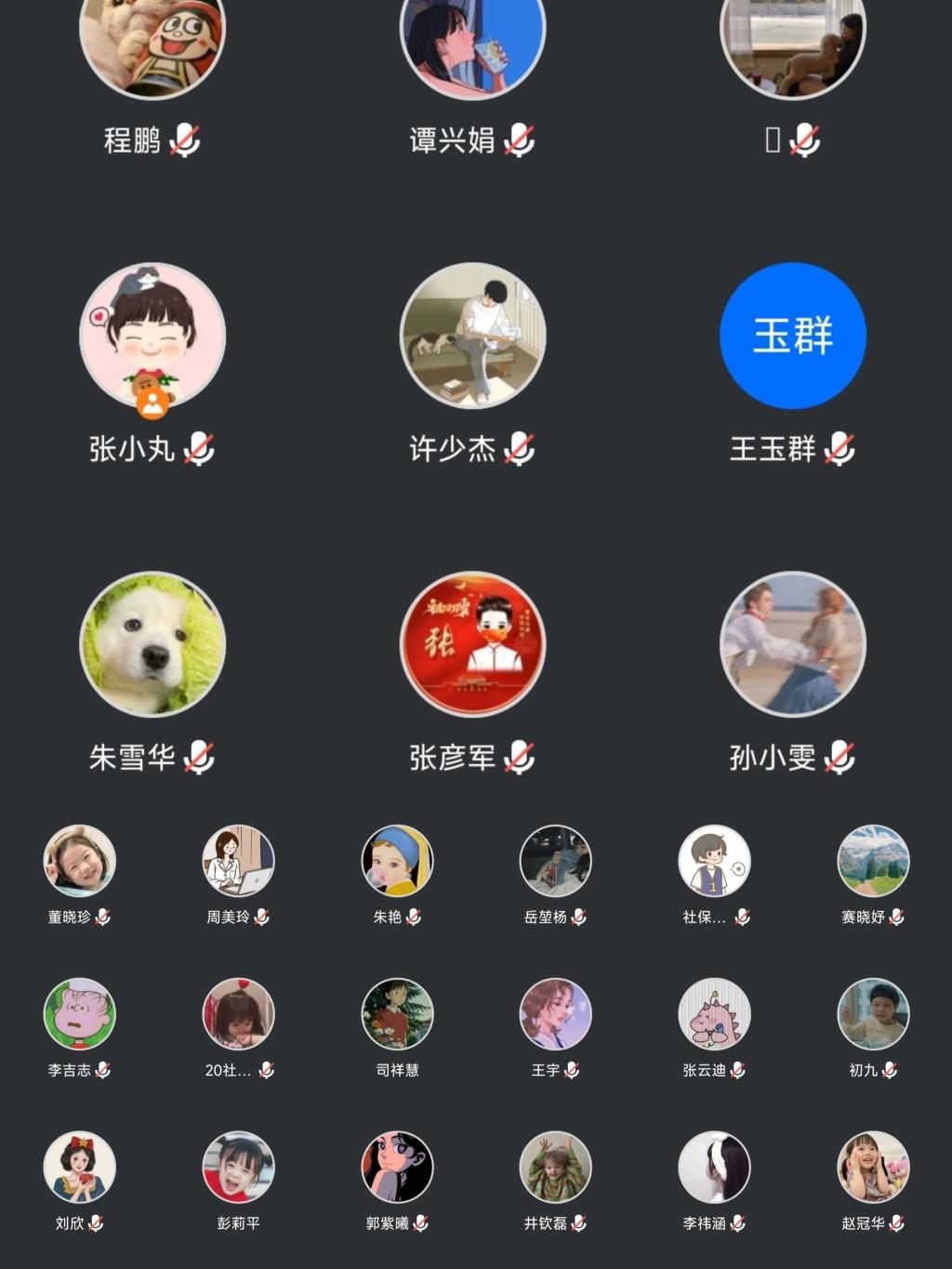Select participant 刘欣

pyautogui.click(x=80, y=1168)
